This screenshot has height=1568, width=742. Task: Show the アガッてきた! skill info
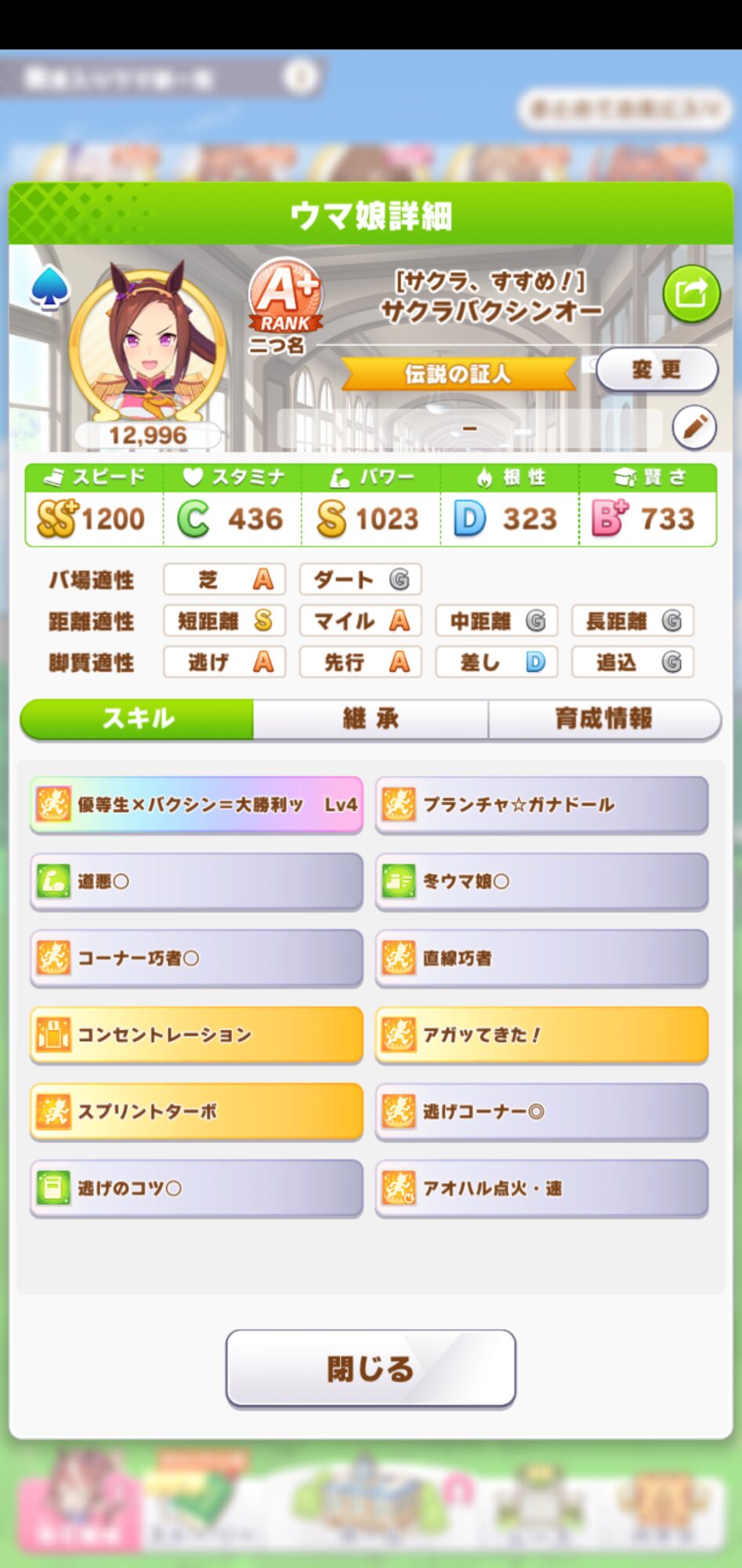pyautogui.click(x=541, y=1035)
